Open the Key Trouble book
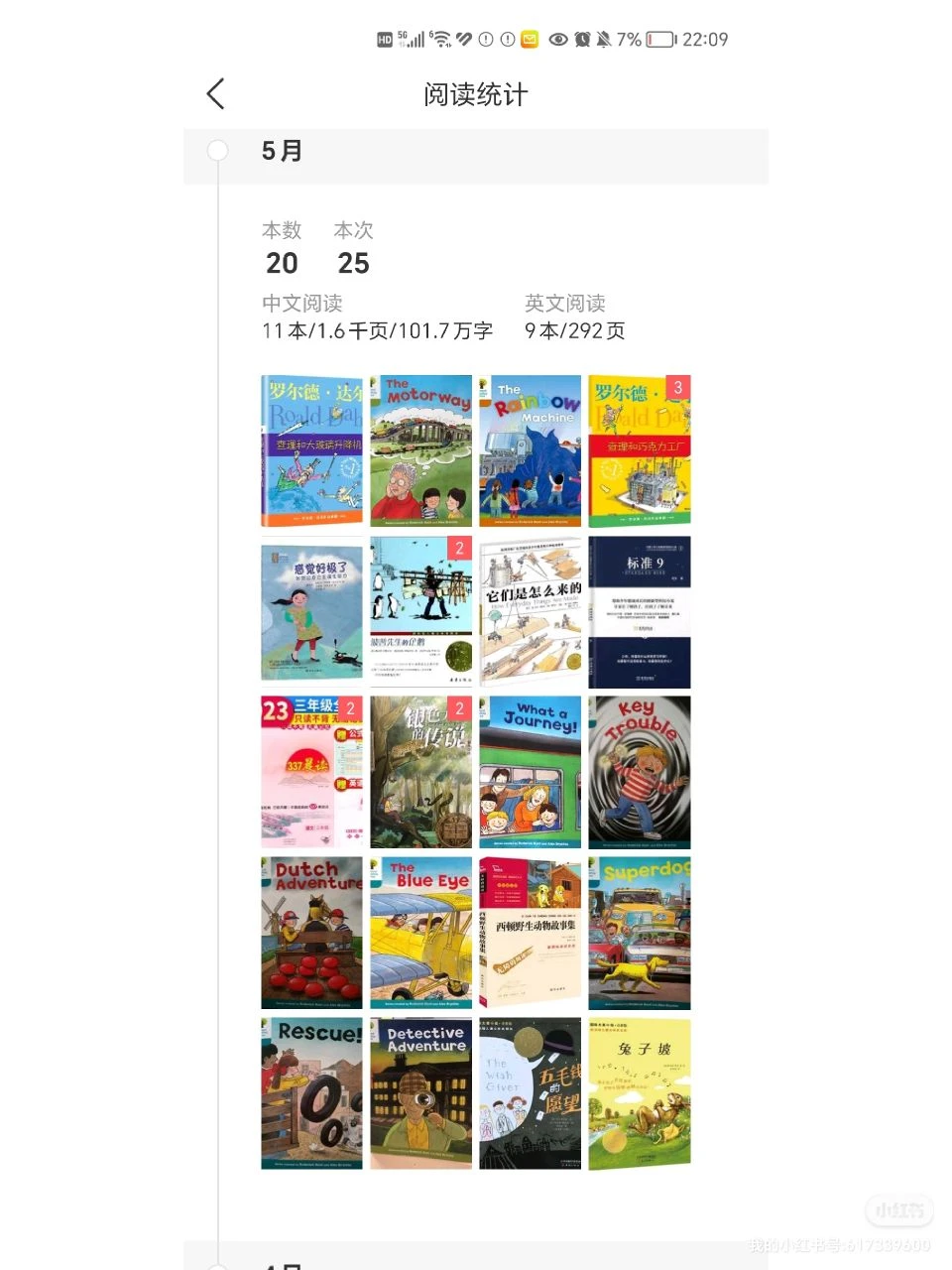Screen dimensions: 952x1270 coord(639,772)
